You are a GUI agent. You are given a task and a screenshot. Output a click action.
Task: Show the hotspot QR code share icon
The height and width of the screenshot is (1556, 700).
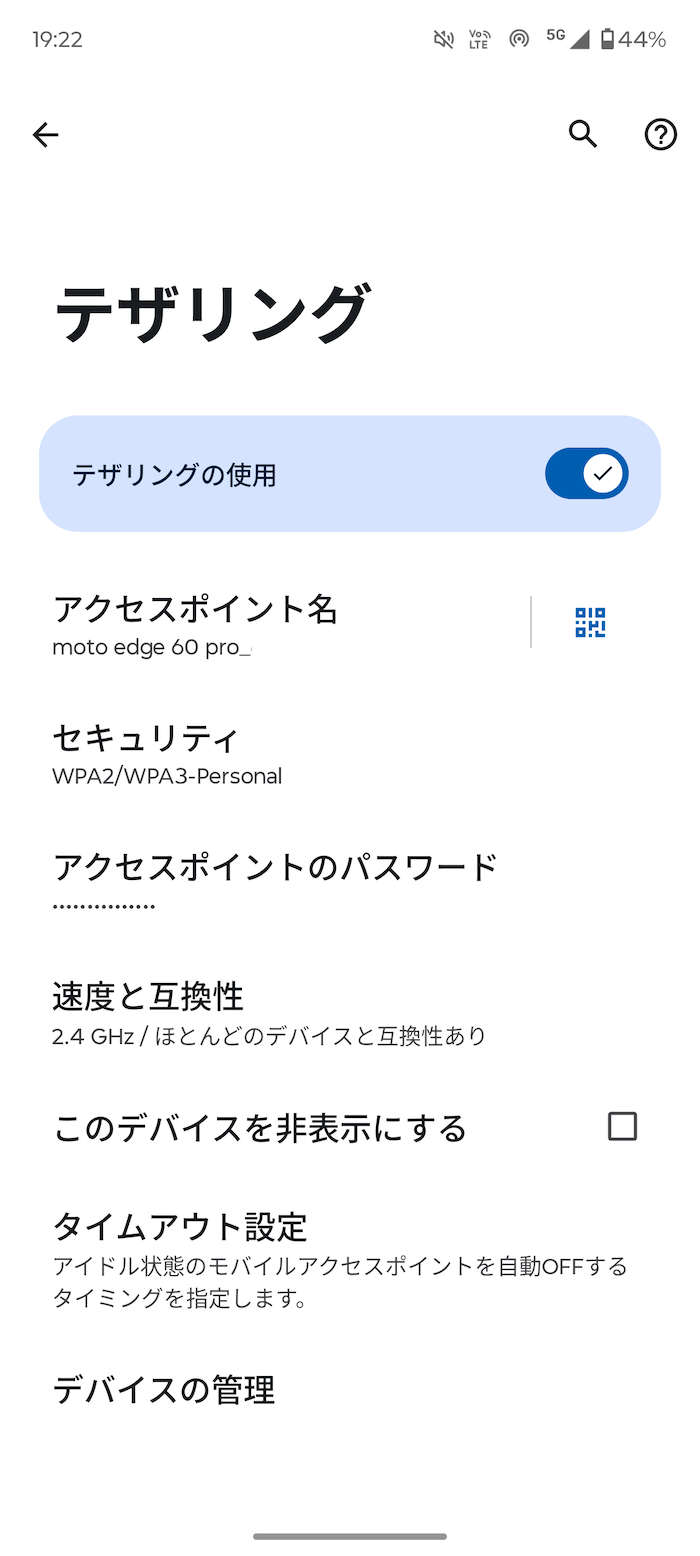[590, 622]
